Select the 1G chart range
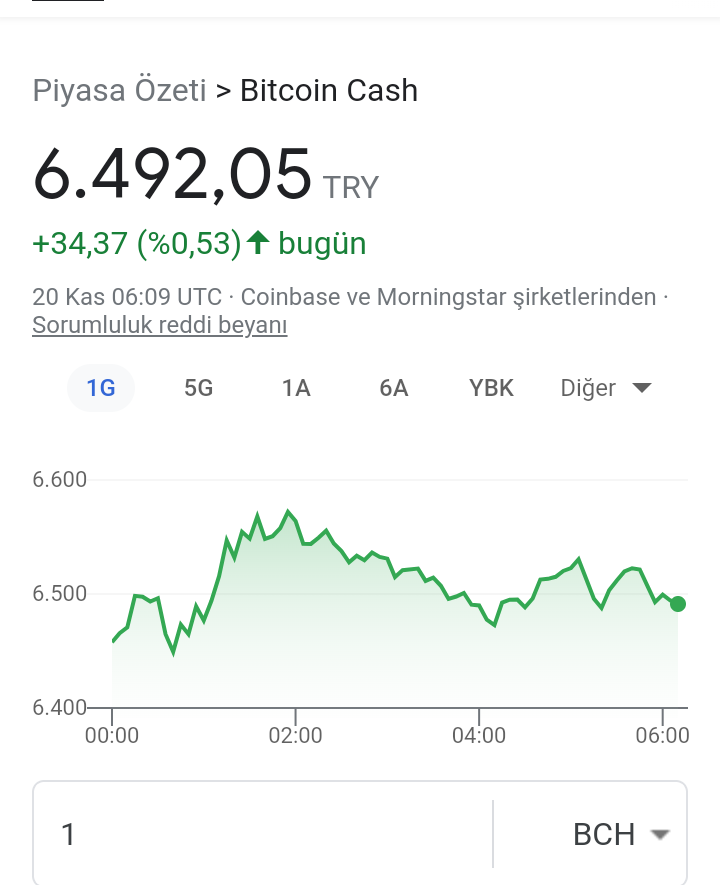The width and height of the screenshot is (720, 885). point(101,388)
